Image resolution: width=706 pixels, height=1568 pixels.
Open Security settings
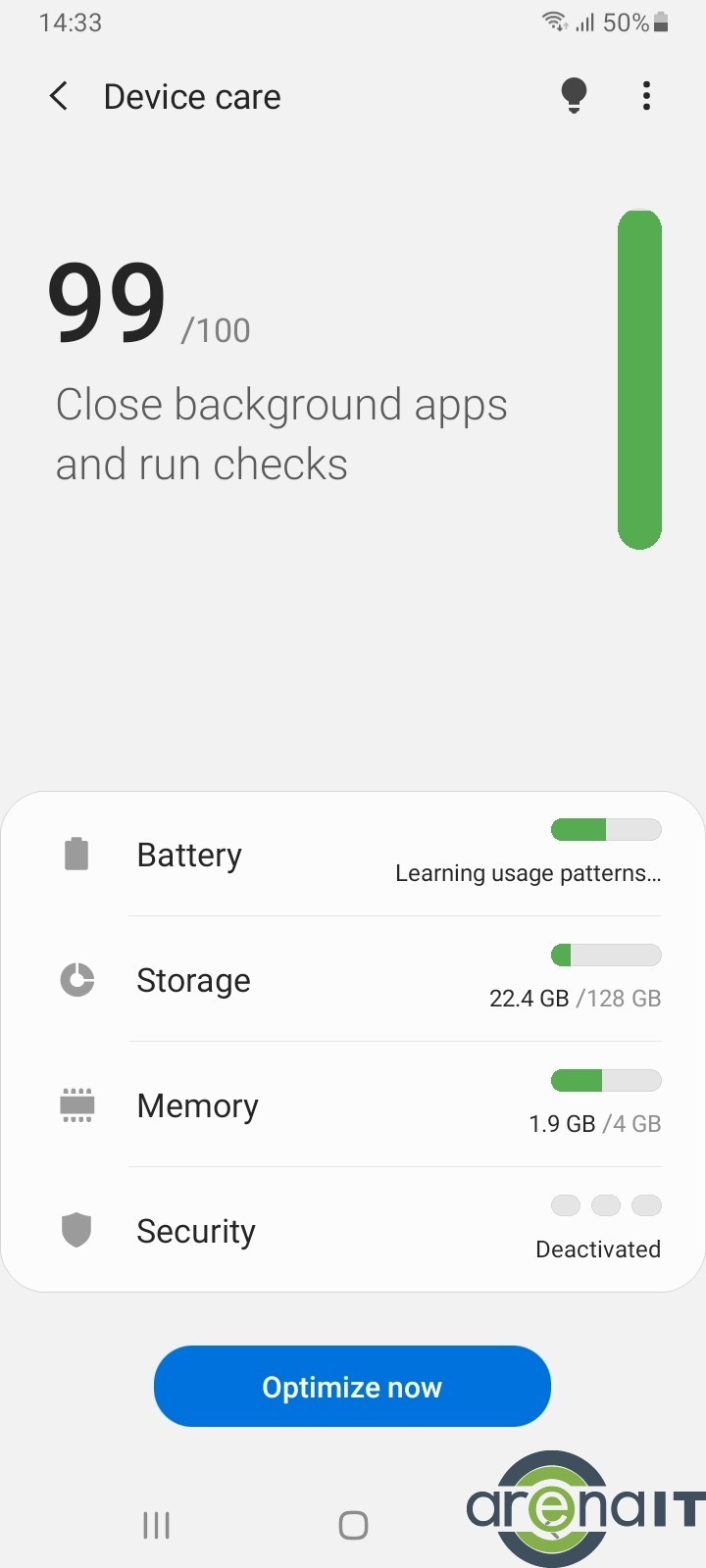tap(353, 1231)
